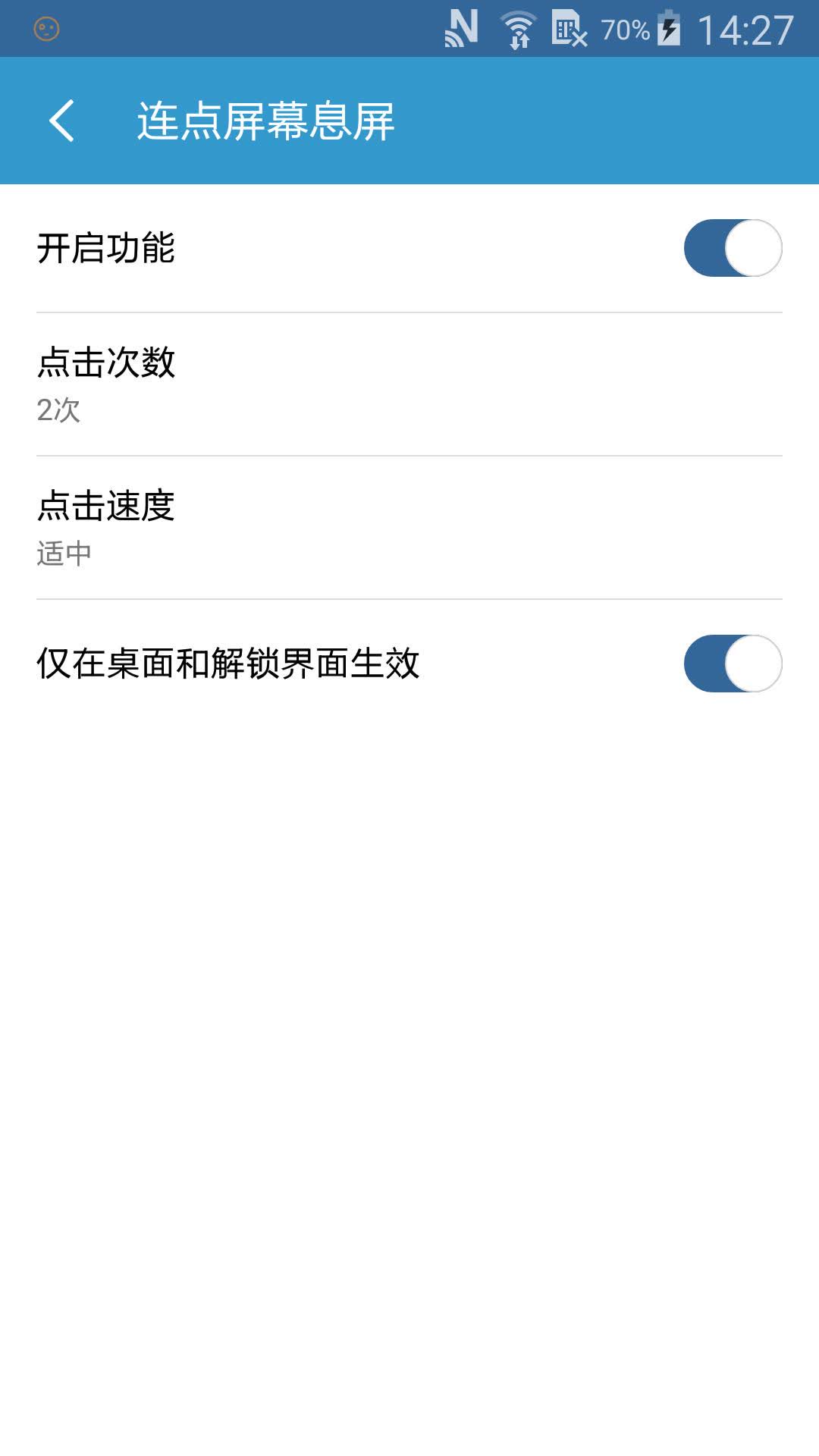This screenshot has width=819, height=1456.
Task: Toggle the 开启功能 switch
Action: coord(732,248)
